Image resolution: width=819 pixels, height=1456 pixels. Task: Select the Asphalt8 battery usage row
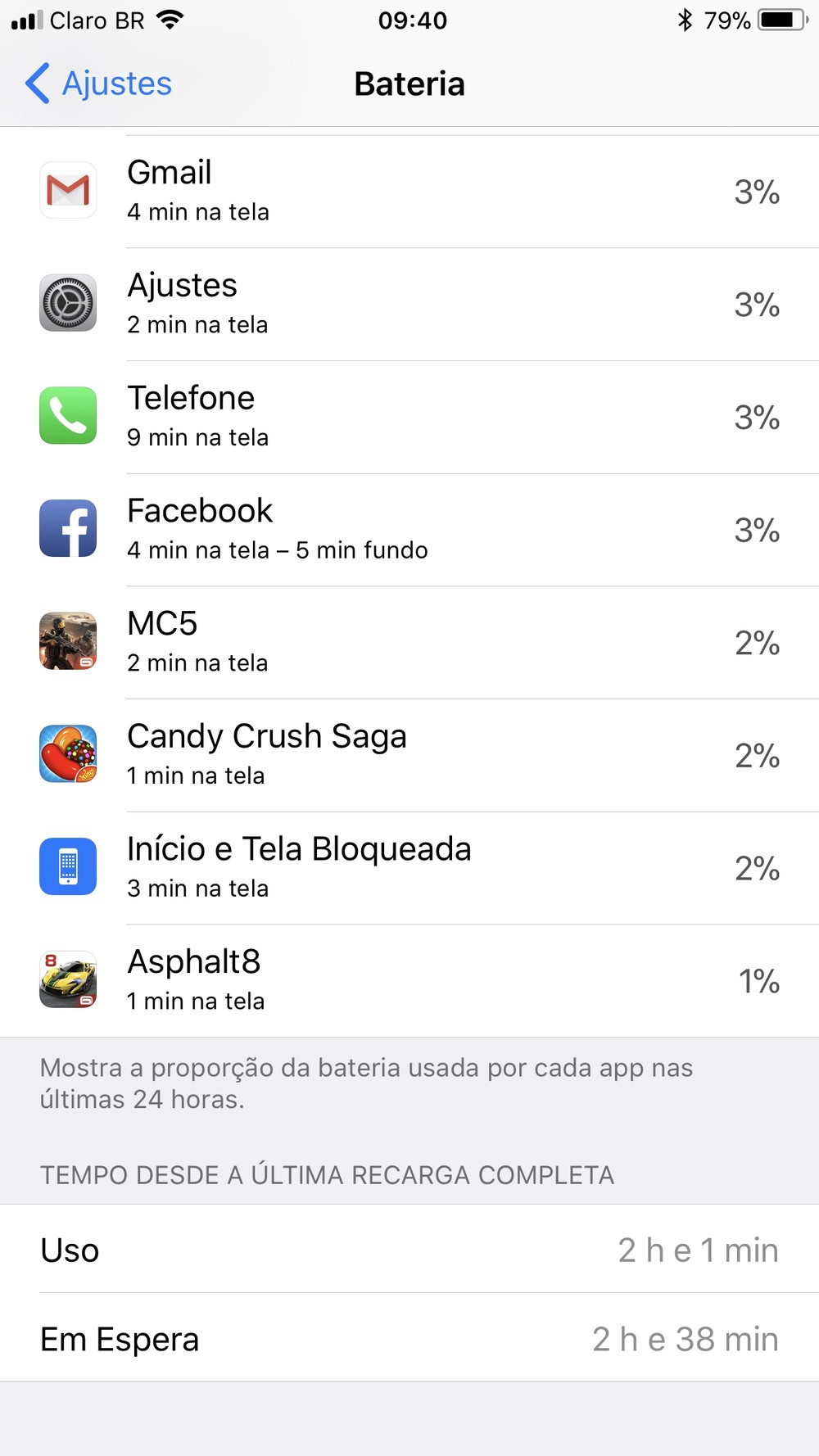[409, 980]
